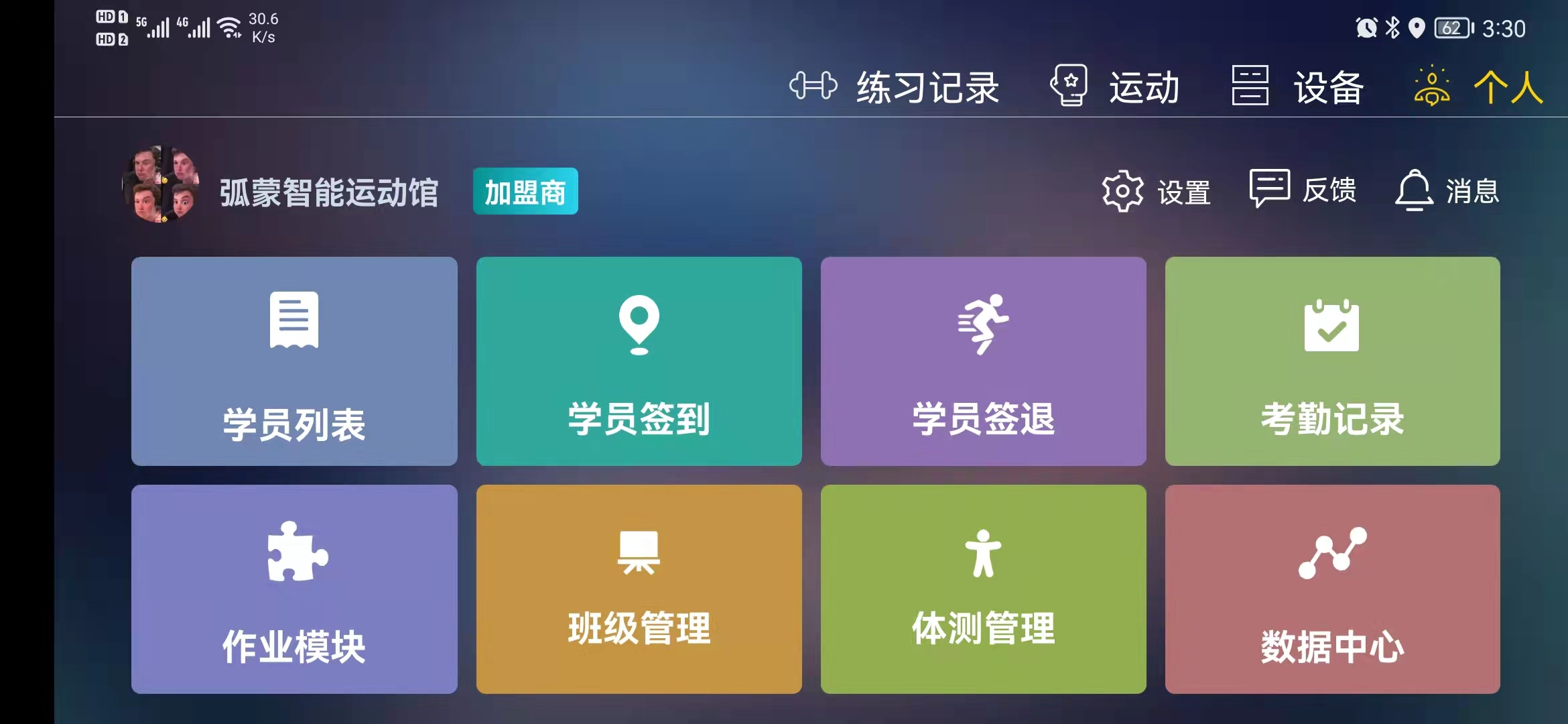
Task: Open the 学员列表 card
Action: coord(294,361)
